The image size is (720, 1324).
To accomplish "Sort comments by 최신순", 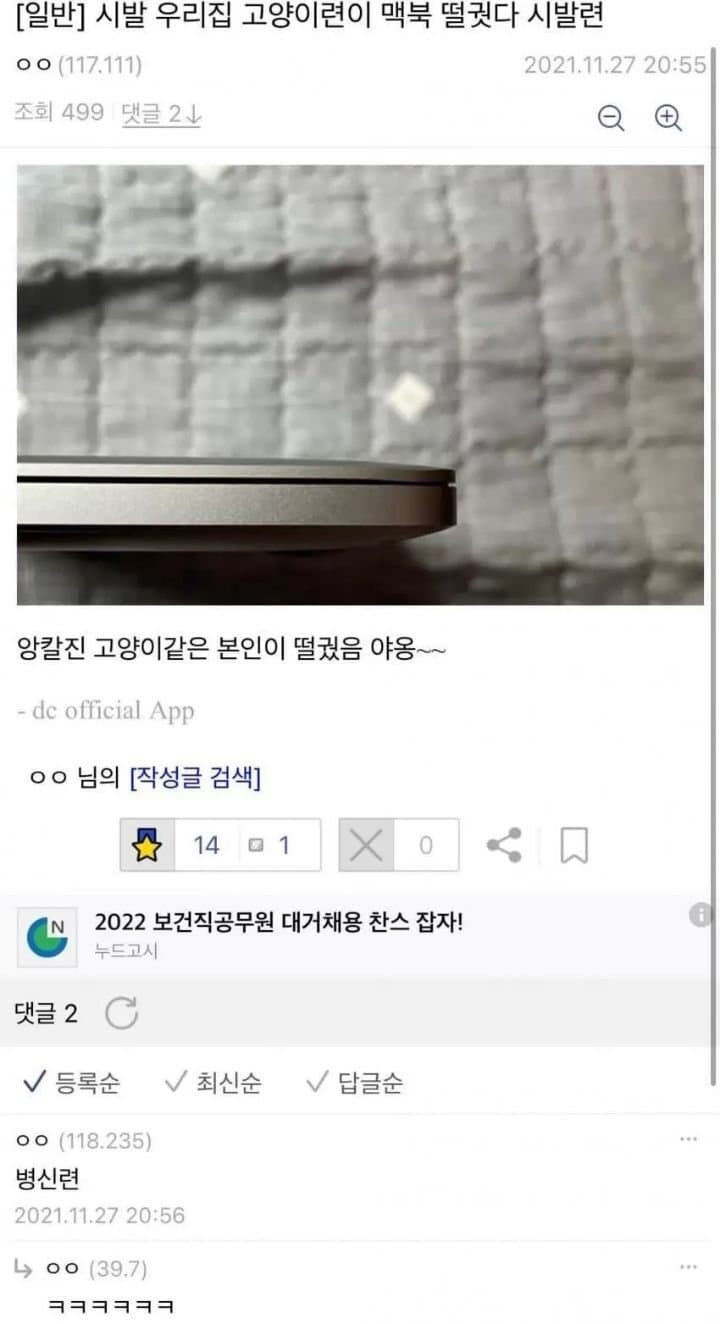I will 214,1083.
